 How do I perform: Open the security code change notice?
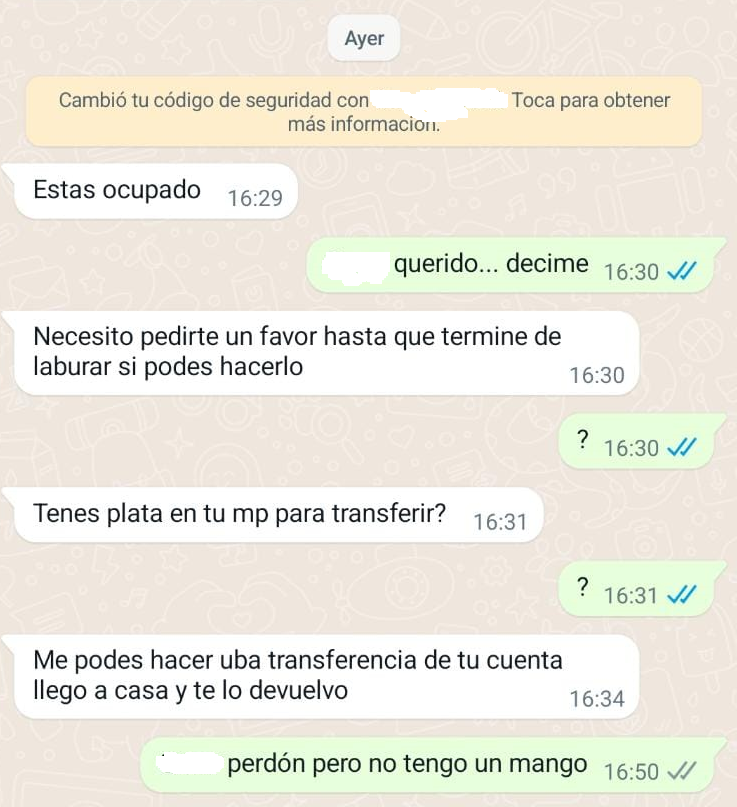pyautogui.click(x=364, y=112)
